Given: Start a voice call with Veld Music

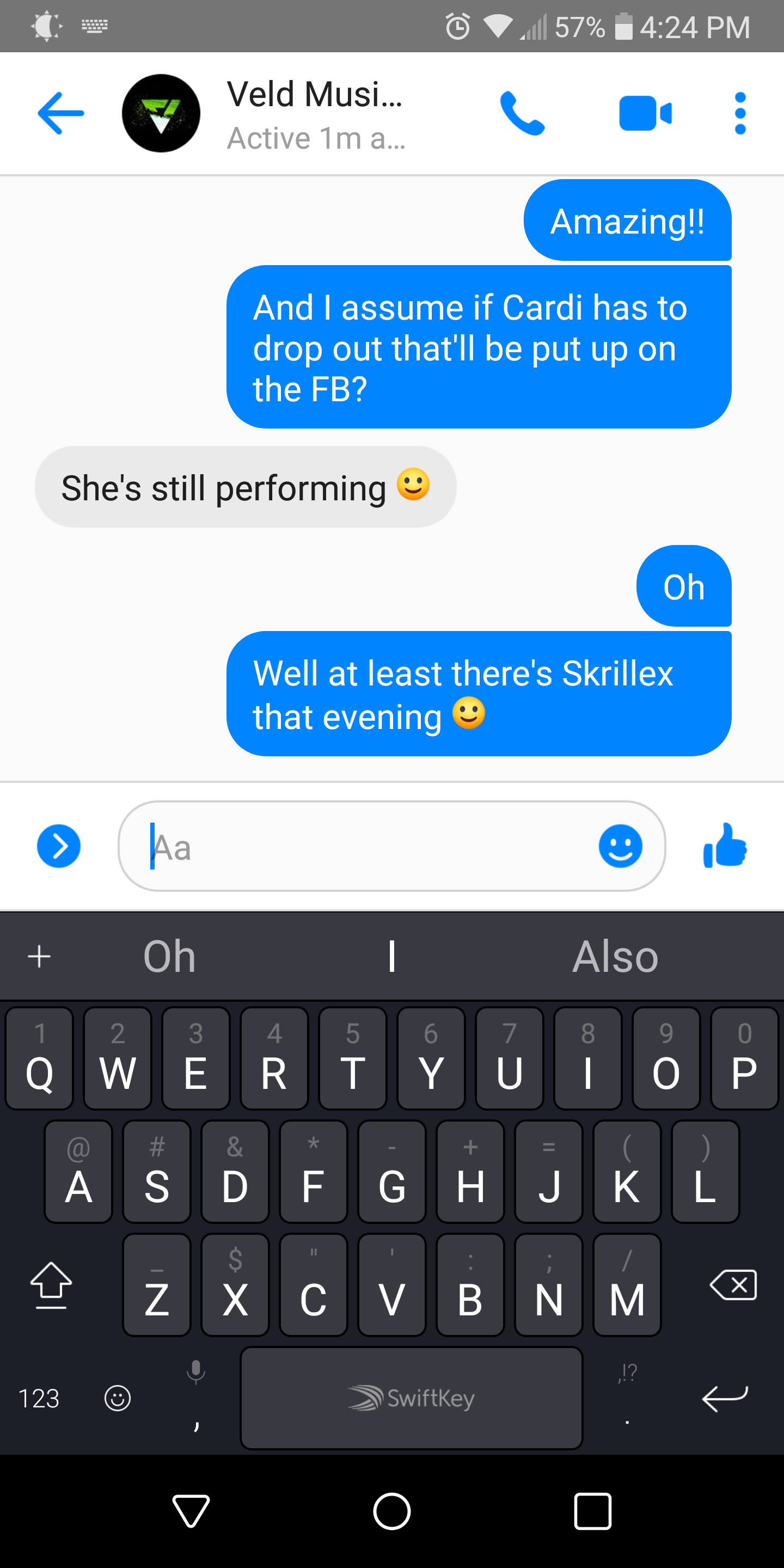Looking at the screenshot, I should coord(525,113).
